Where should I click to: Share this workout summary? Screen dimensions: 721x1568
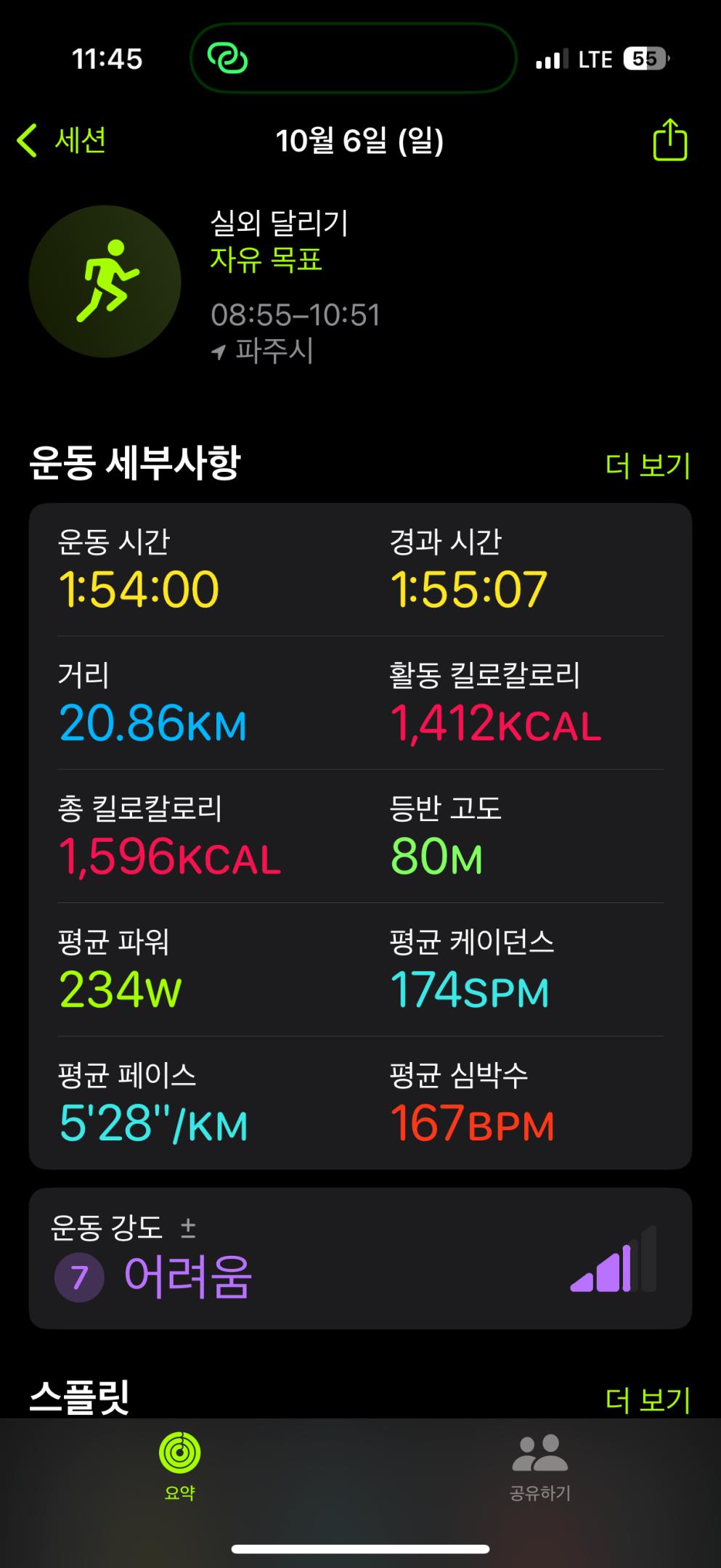click(669, 140)
